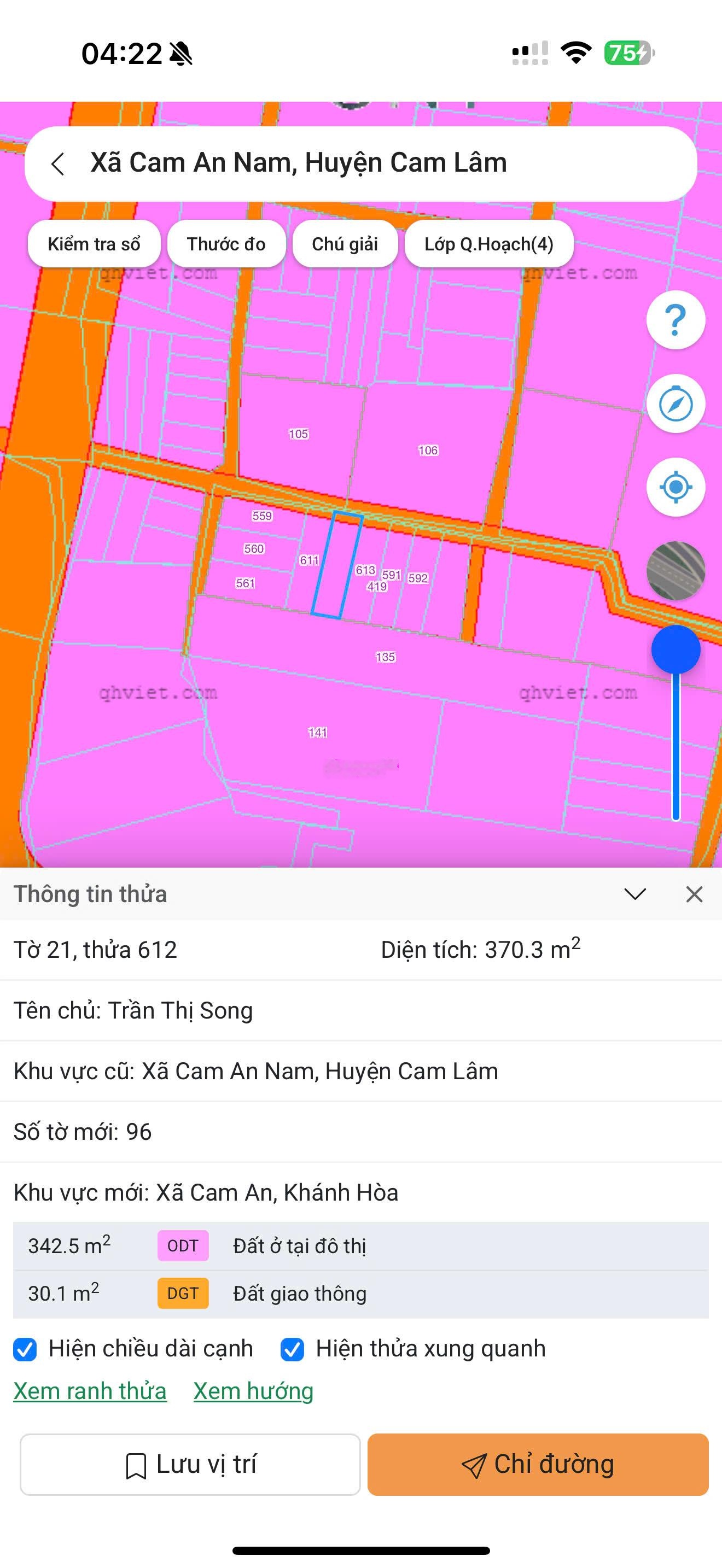Switch to the satellite map layer thumbnail
The height and width of the screenshot is (1568, 722).
coord(675,570)
